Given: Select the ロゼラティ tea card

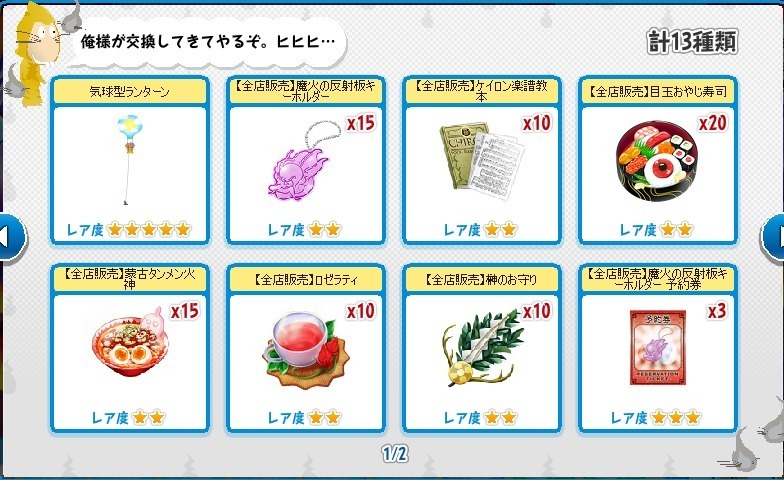Looking at the screenshot, I should coord(306,348).
